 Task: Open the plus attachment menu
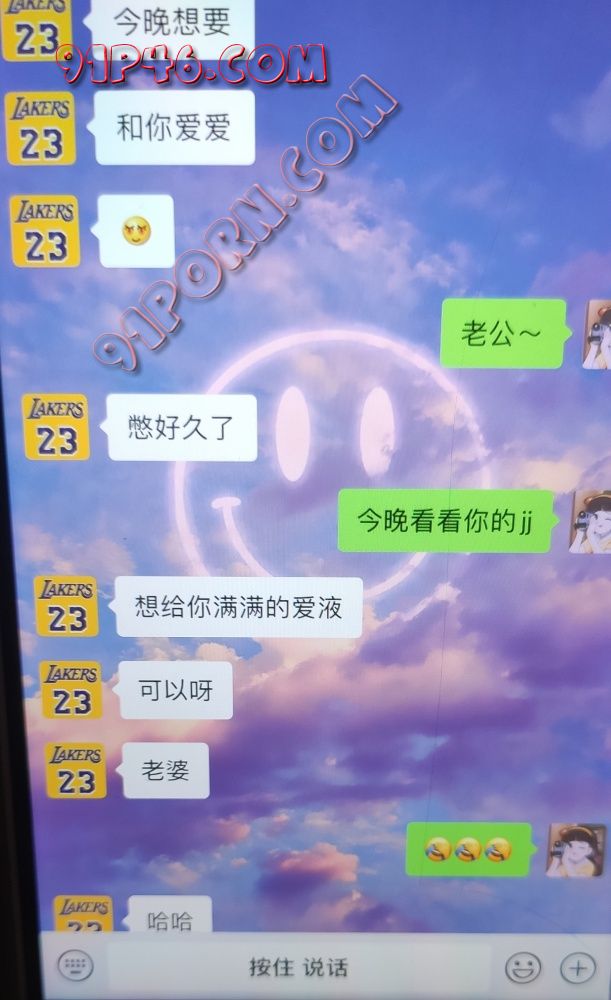click(577, 967)
